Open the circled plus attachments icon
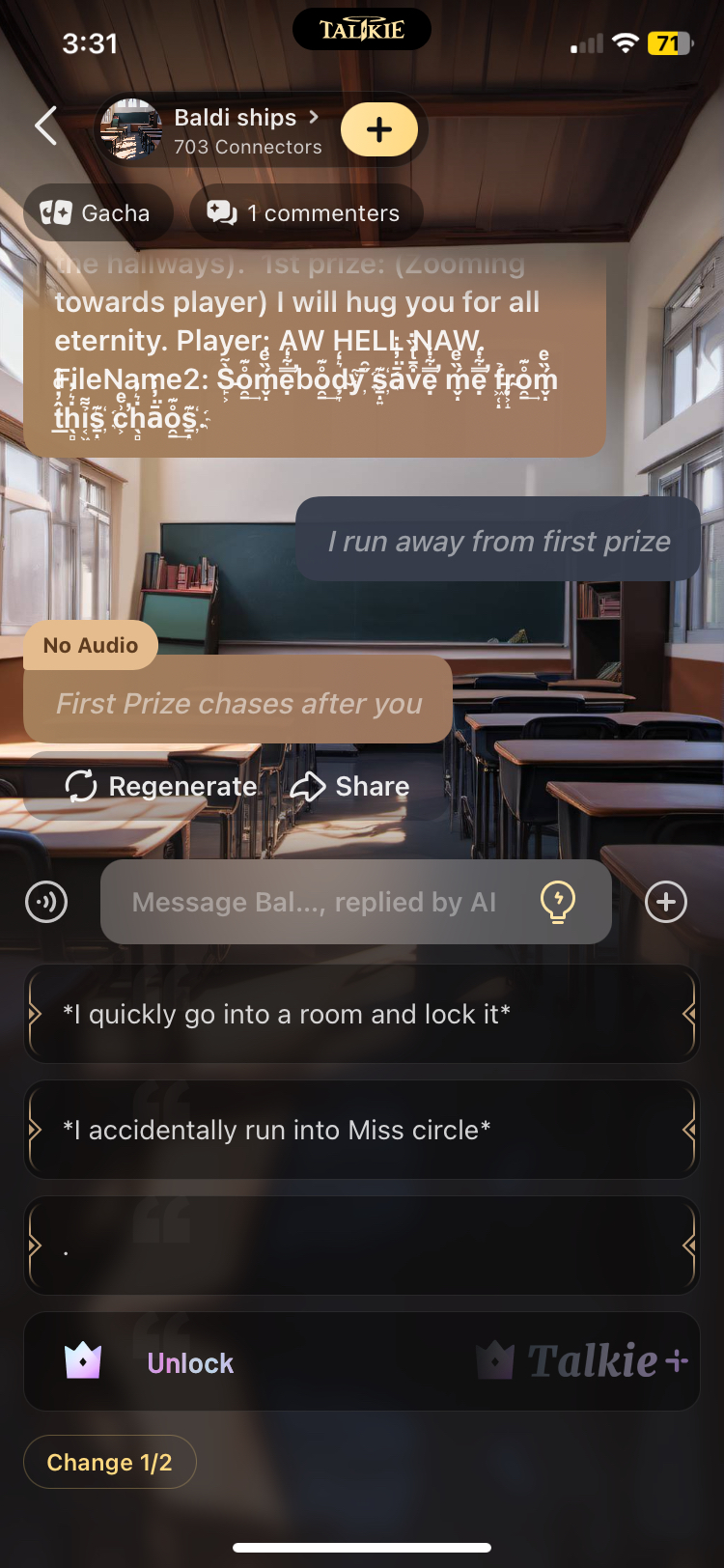Viewport: 724px width, 1568px height. (x=666, y=902)
